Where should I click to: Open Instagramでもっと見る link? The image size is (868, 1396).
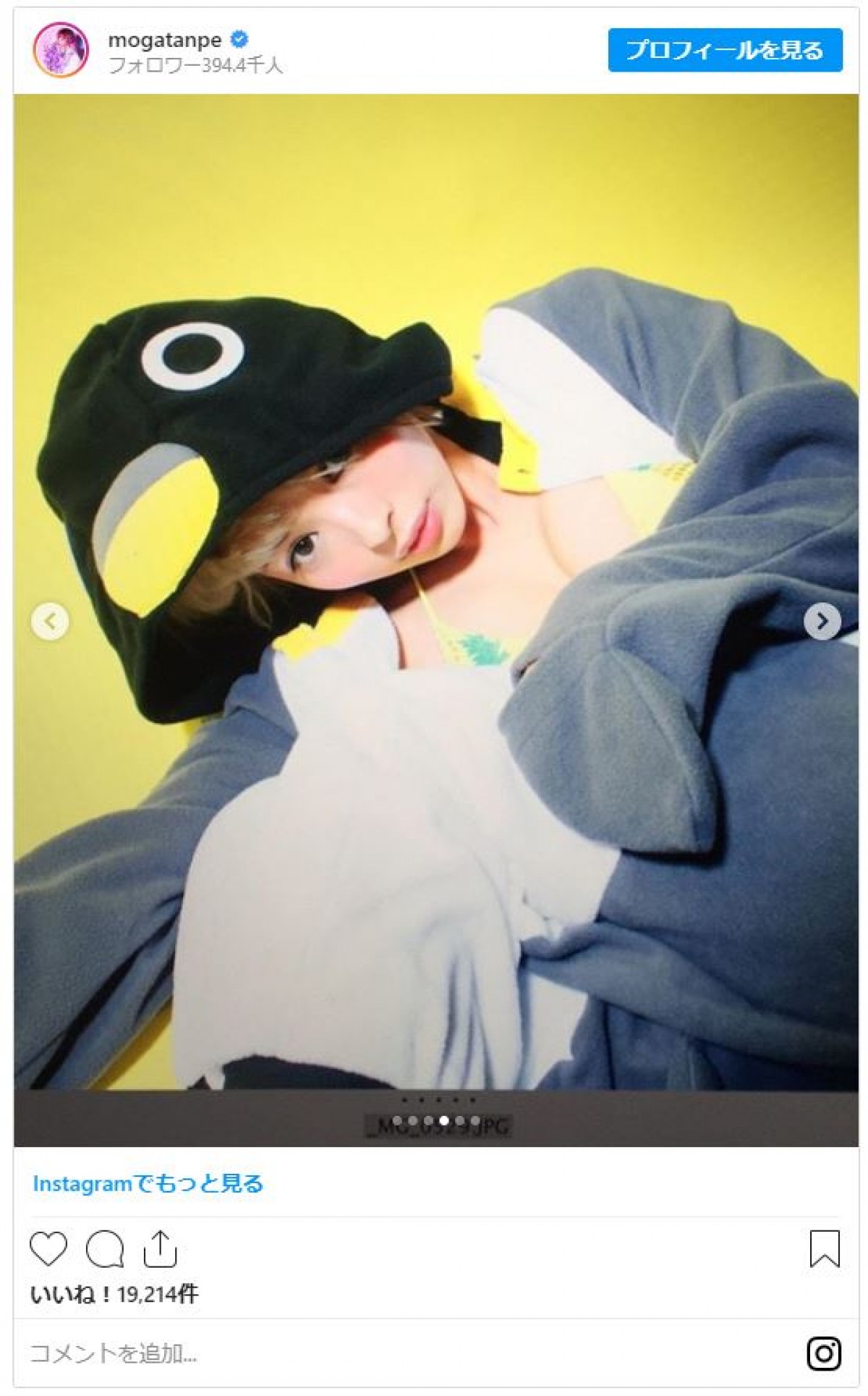click(148, 1184)
